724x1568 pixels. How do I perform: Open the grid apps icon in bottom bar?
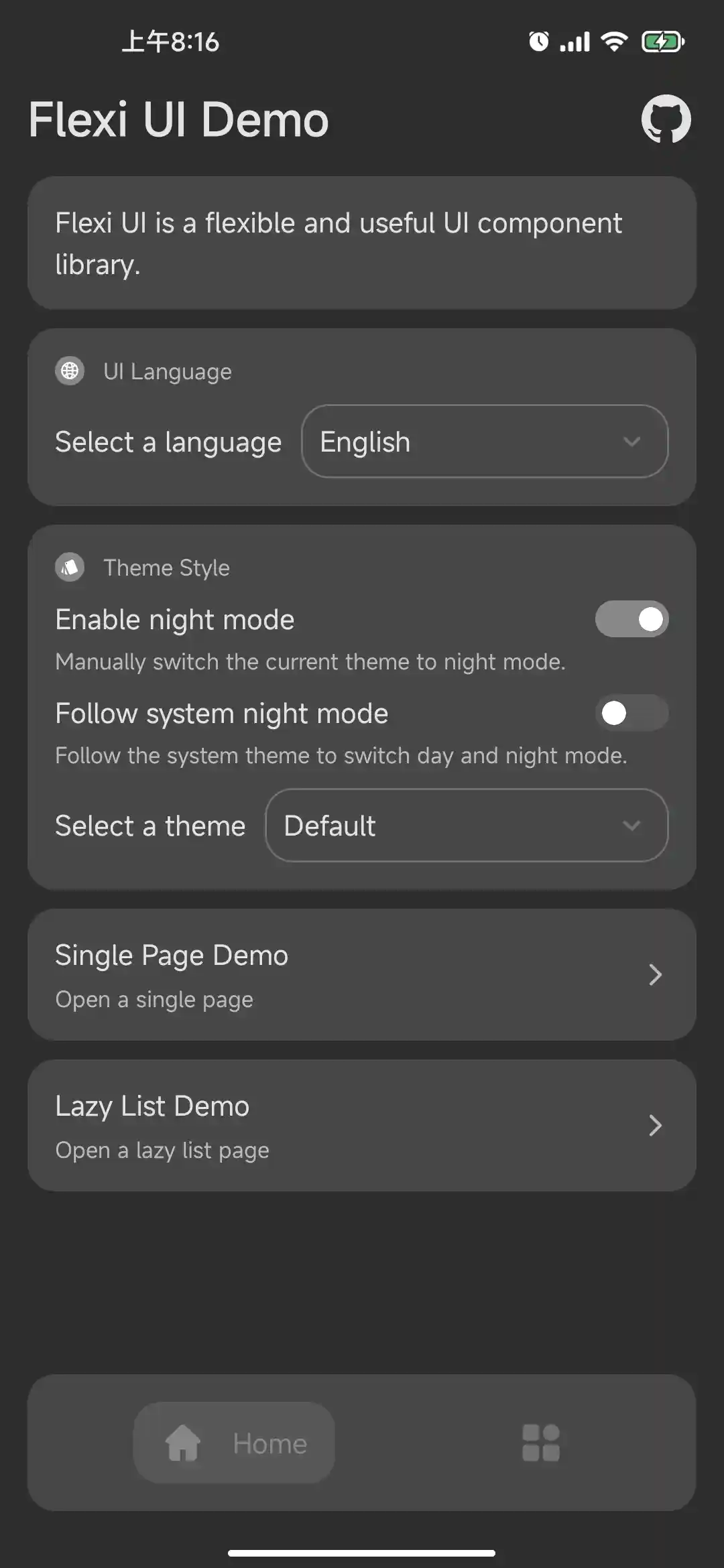tap(540, 1443)
